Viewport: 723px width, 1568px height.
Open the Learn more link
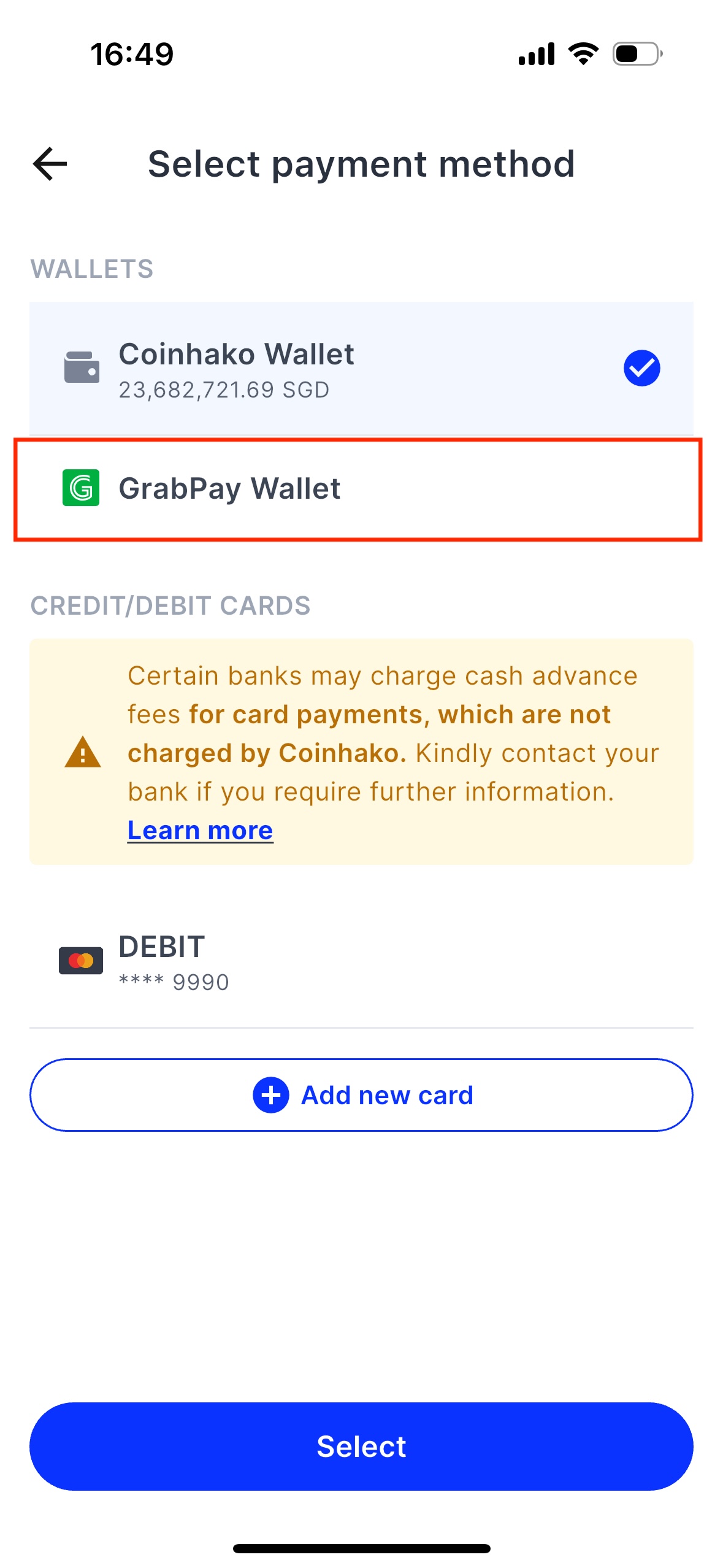[x=200, y=830]
